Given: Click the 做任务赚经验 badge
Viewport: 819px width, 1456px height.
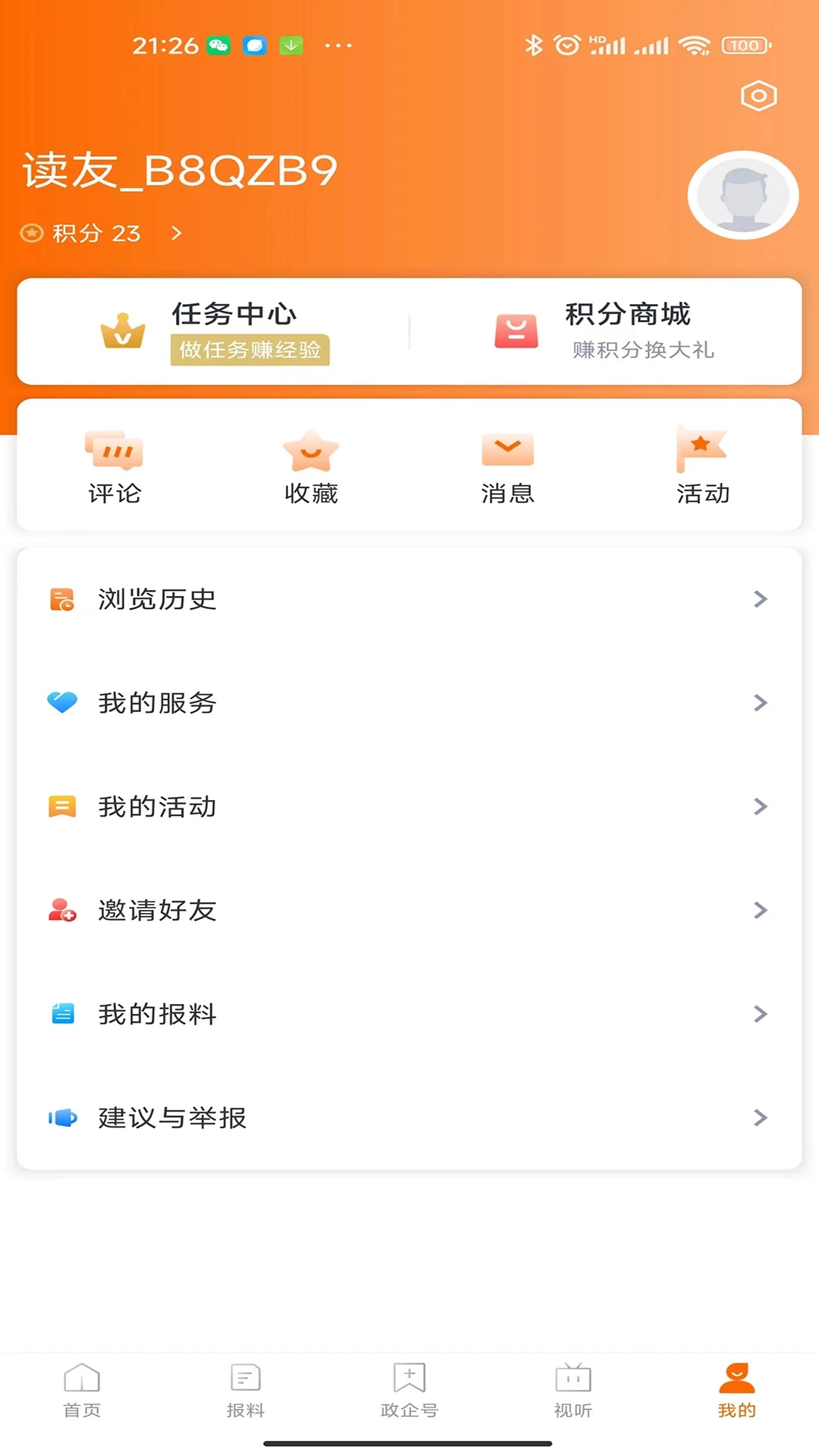Looking at the screenshot, I should tap(250, 350).
